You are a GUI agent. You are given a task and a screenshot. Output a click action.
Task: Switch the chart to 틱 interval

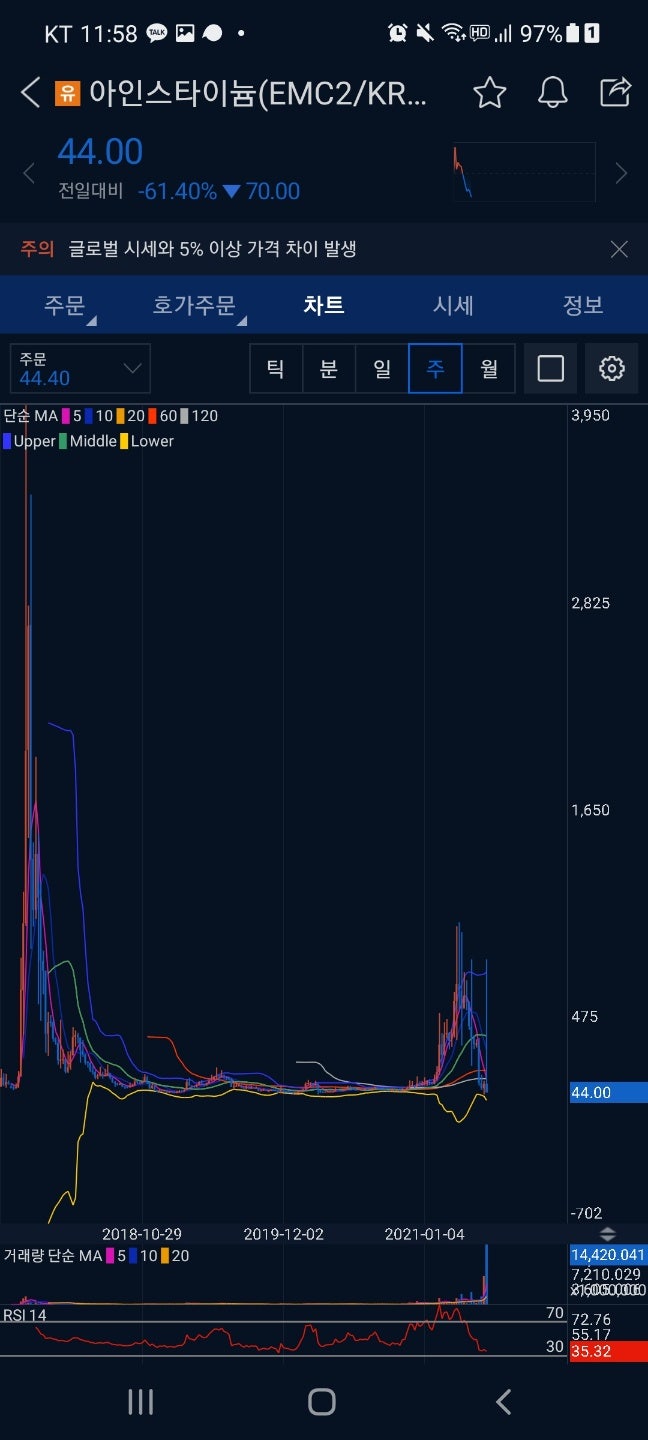tap(275, 369)
